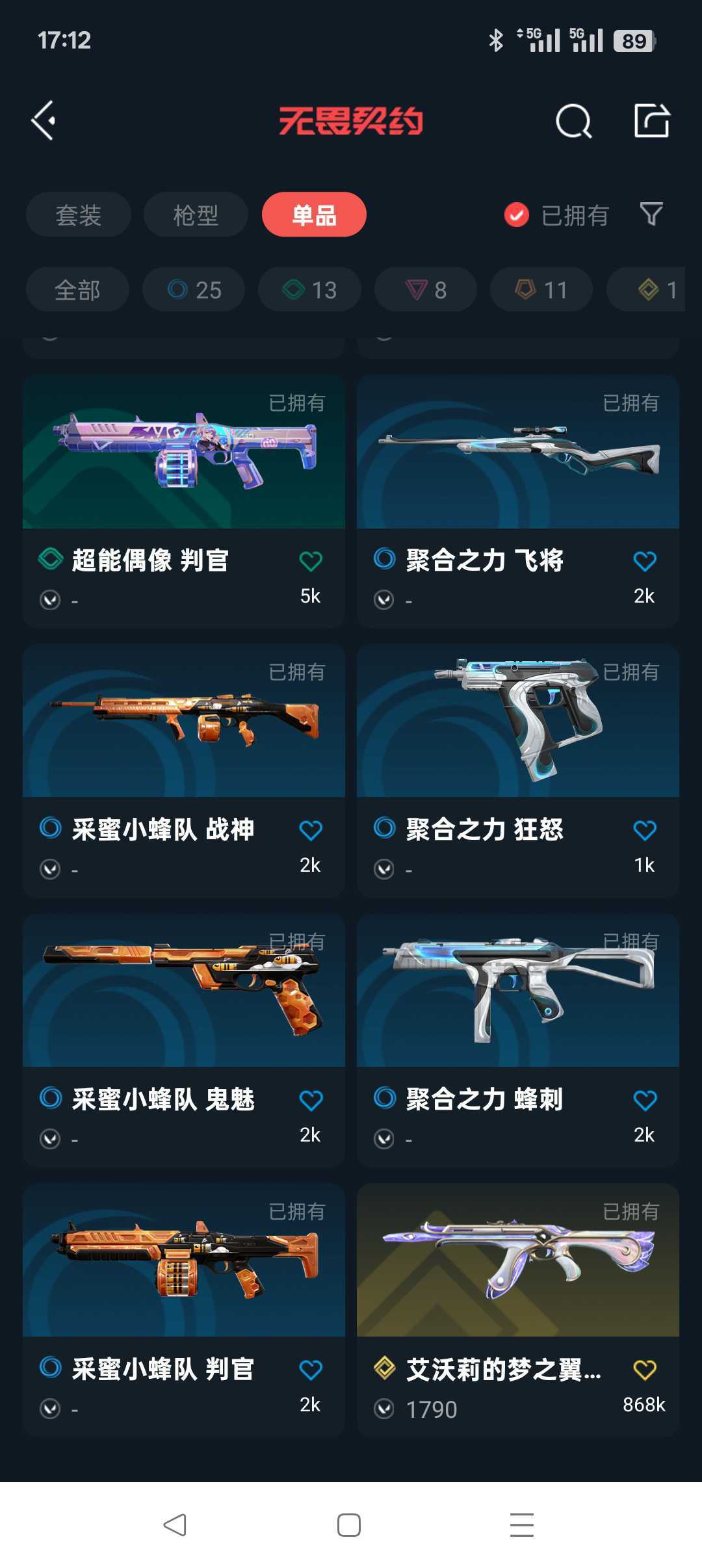The image size is (702, 1568).
Task: Tap the system home button
Action: click(349, 1525)
